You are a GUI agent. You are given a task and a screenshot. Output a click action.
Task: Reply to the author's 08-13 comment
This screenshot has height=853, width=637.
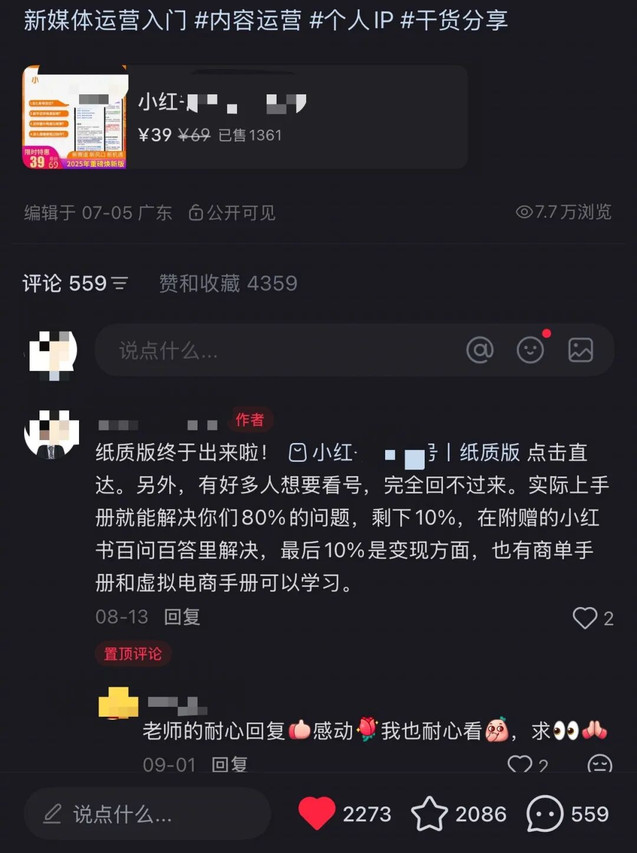coord(182,618)
